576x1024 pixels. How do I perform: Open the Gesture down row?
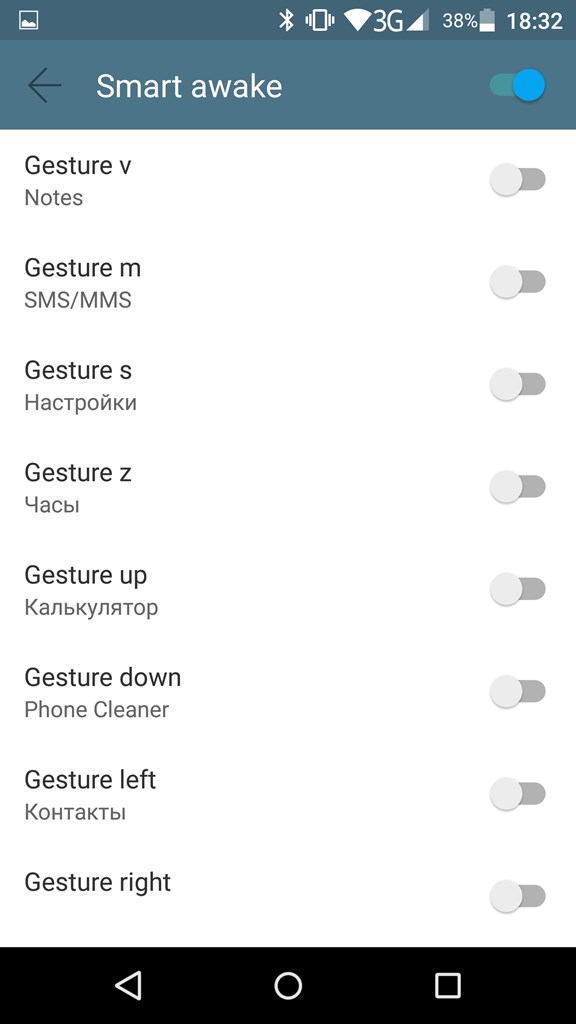pos(288,692)
